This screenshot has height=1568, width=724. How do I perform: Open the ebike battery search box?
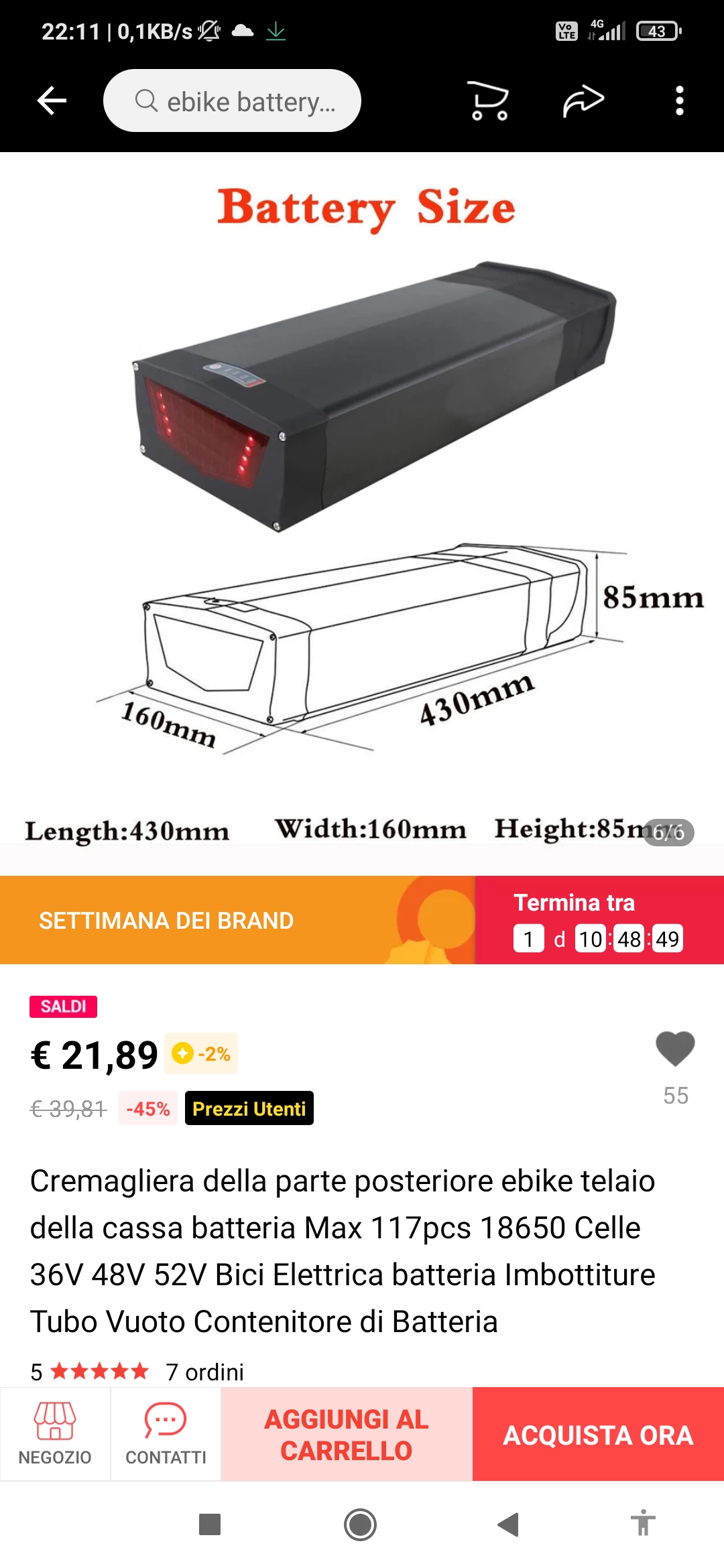coord(232,101)
